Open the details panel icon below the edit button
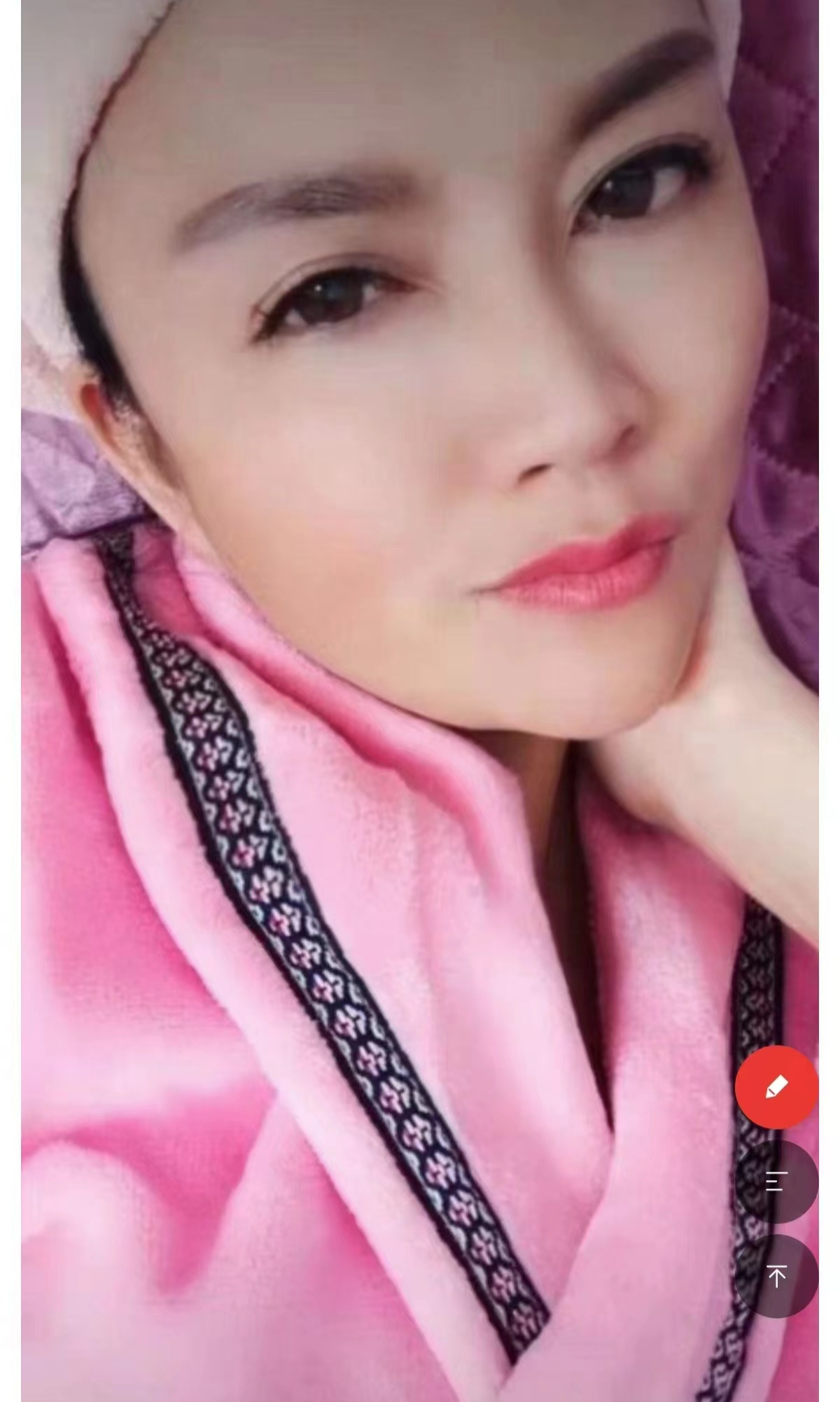The height and width of the screenshot is (1402, 840). tap(775, 1182)
